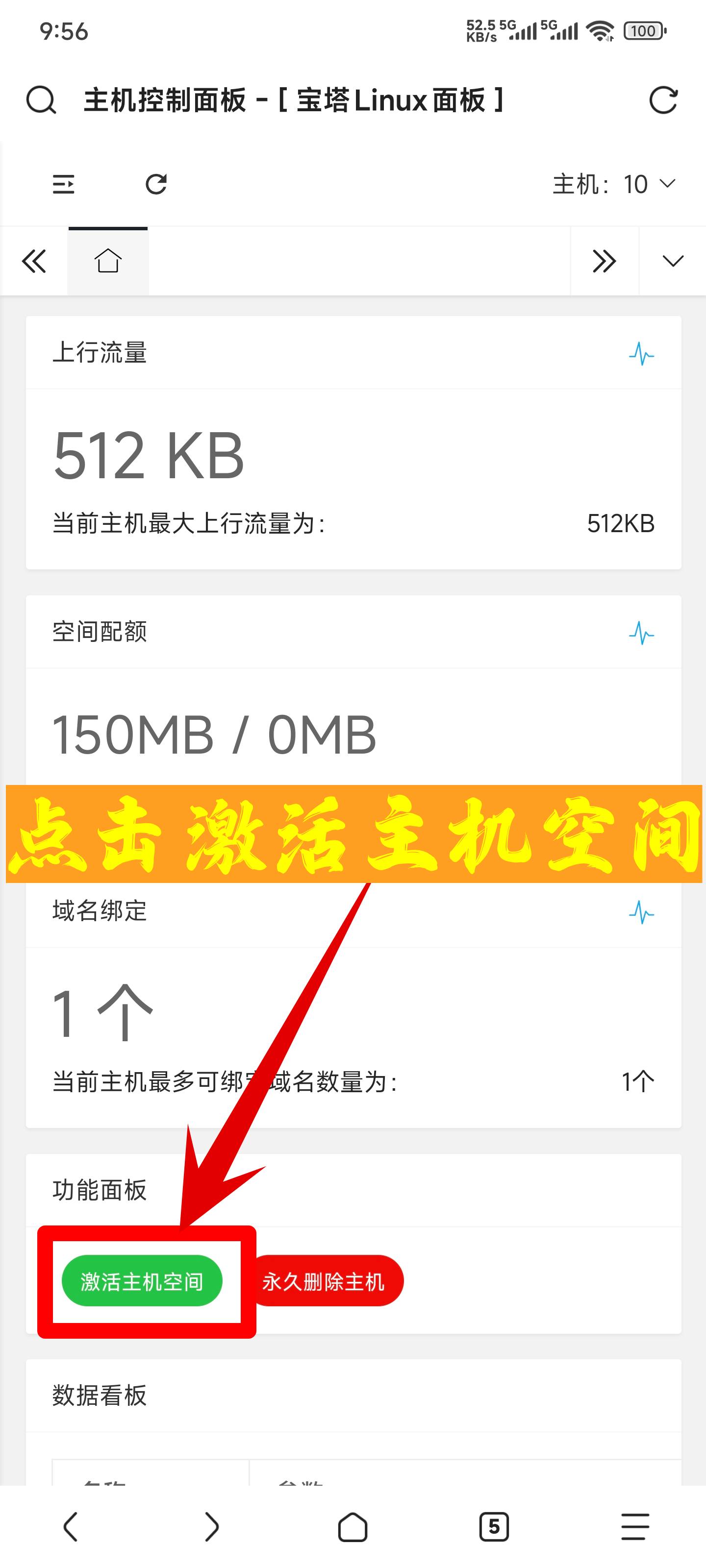This screenshot has height=1568, width=706.
Task: Click the double left chevron in the tab strip
Action: coord(33,261)
